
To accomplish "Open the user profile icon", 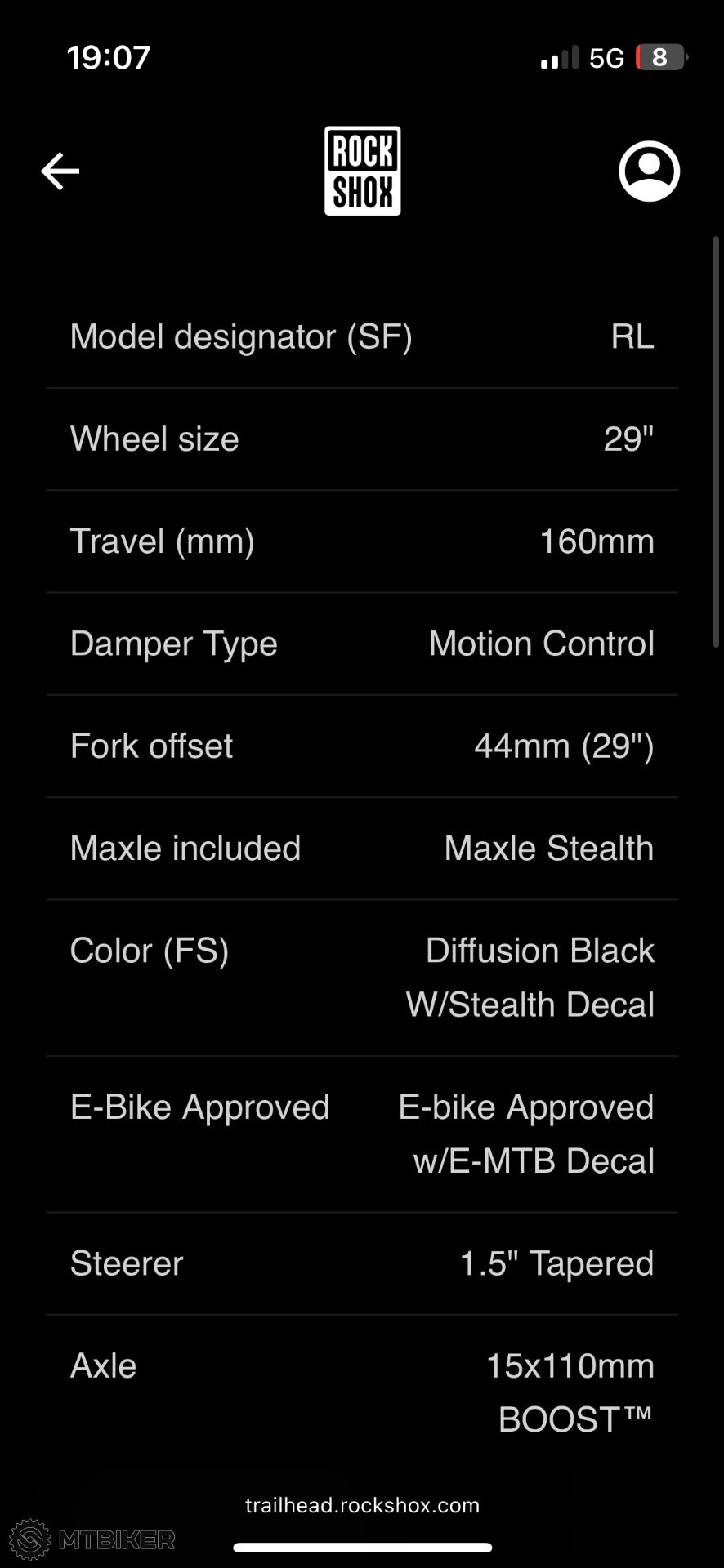I will (649, 171).
